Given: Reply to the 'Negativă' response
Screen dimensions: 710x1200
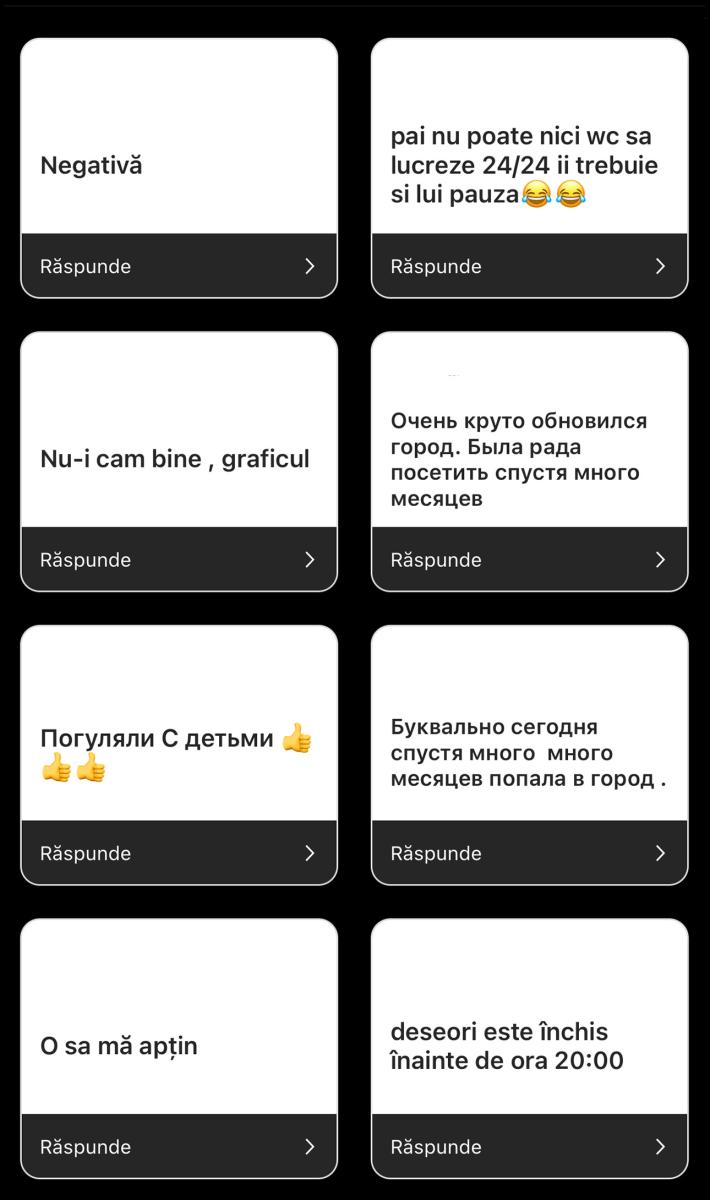Looking at the screenshot, I should (179, 266).
